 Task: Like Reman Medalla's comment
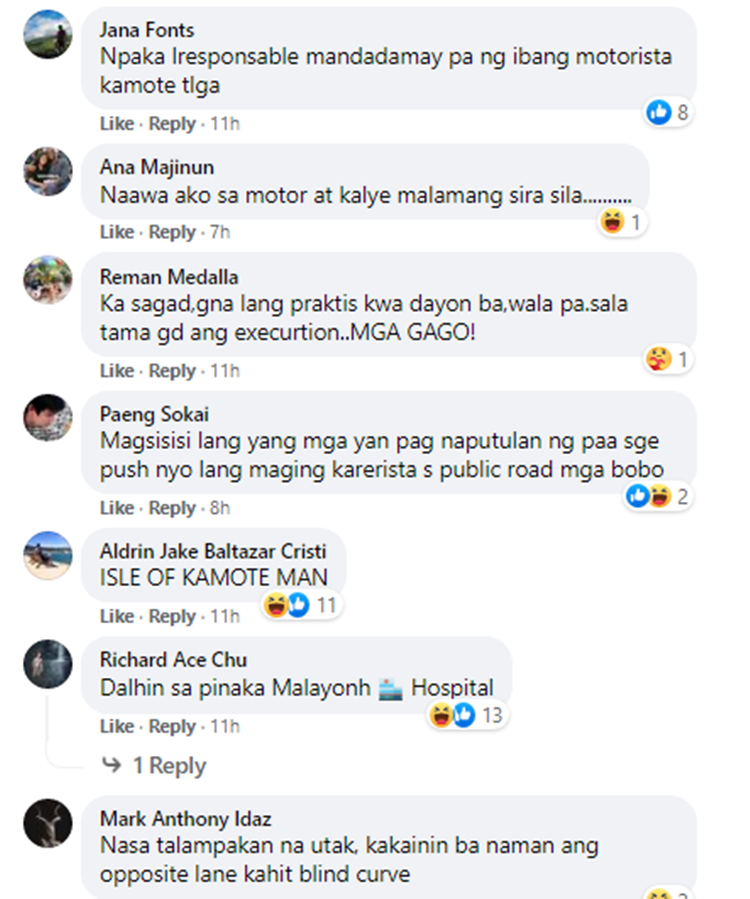click(x=116, y=371)
